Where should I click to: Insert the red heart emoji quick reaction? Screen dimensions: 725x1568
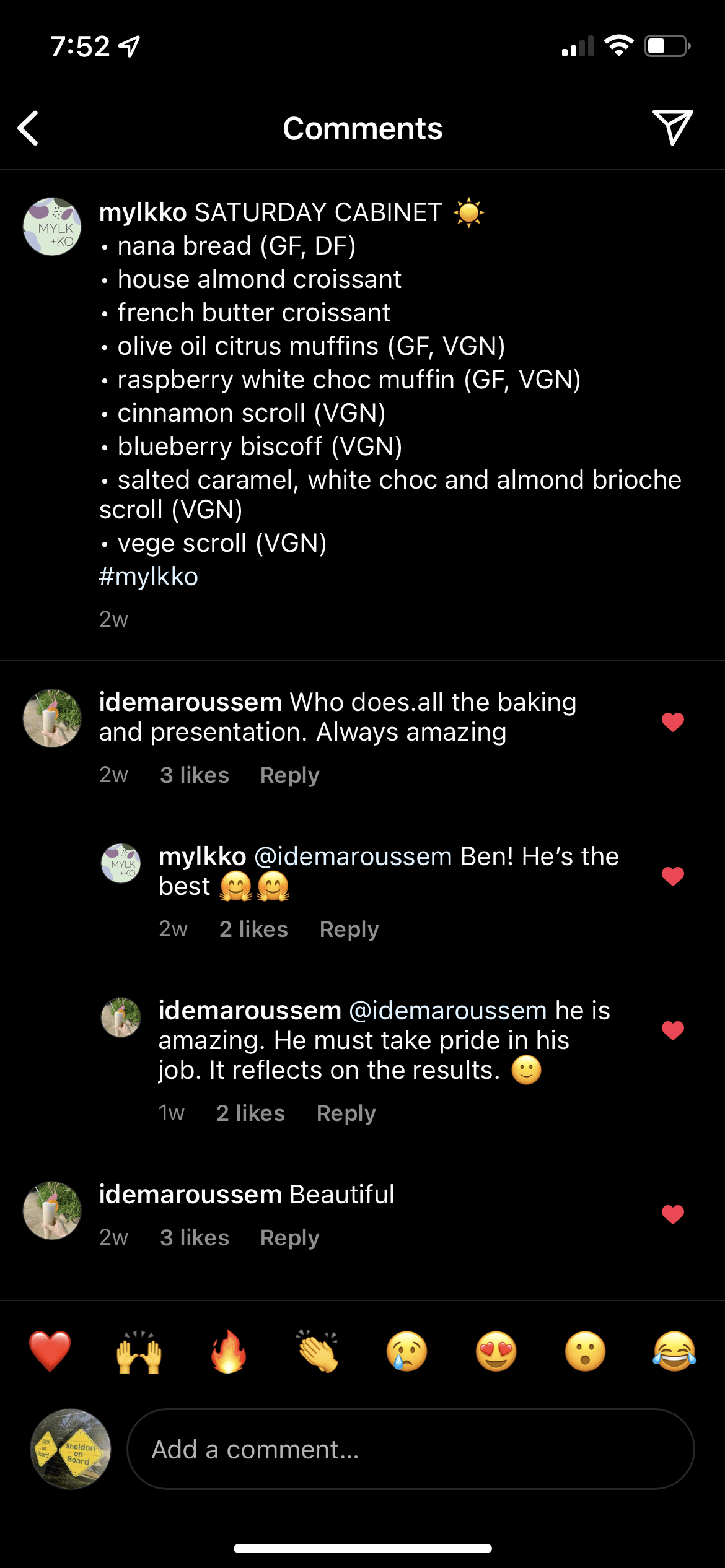[x=50, y=1351]
